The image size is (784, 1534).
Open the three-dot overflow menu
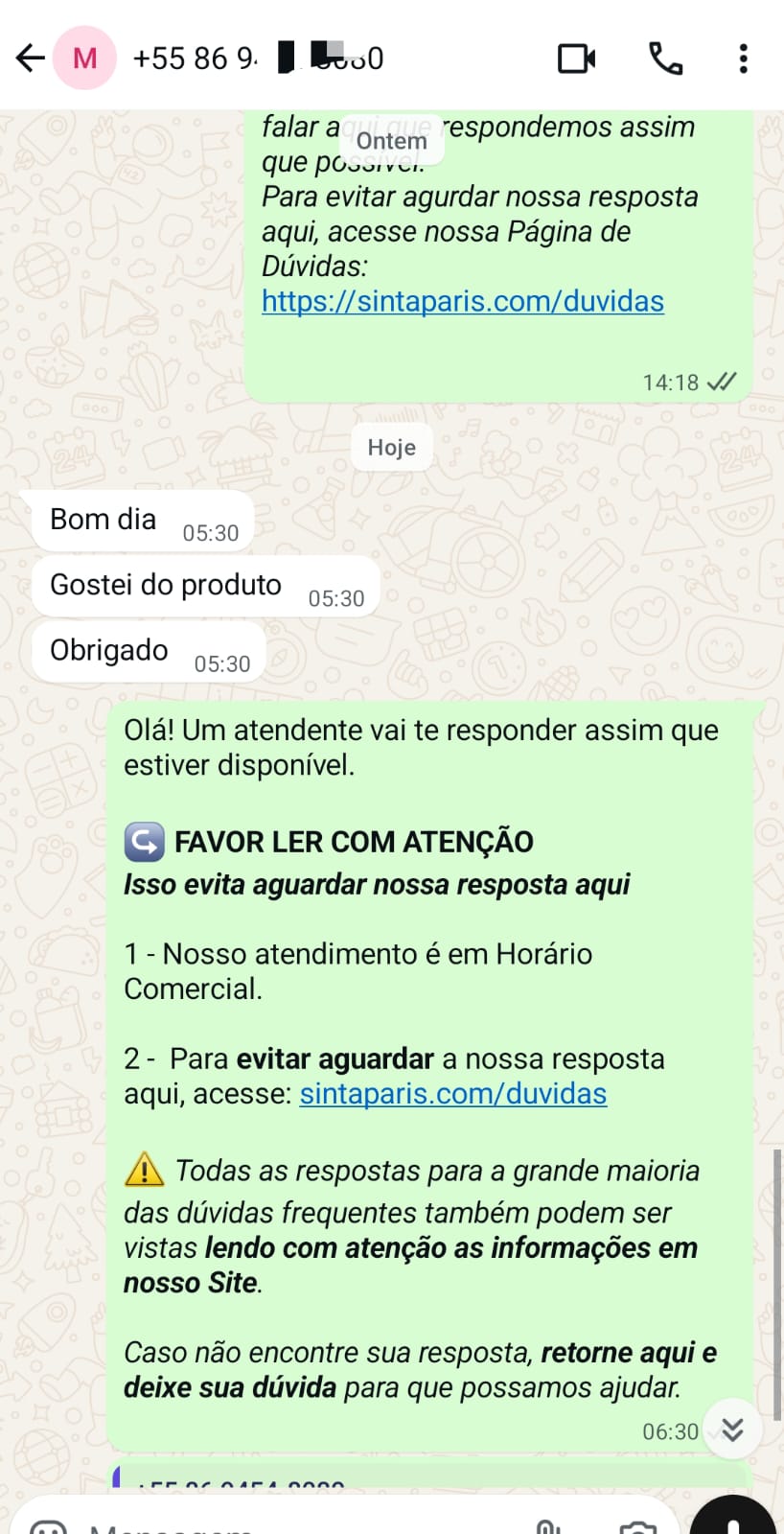743,58
